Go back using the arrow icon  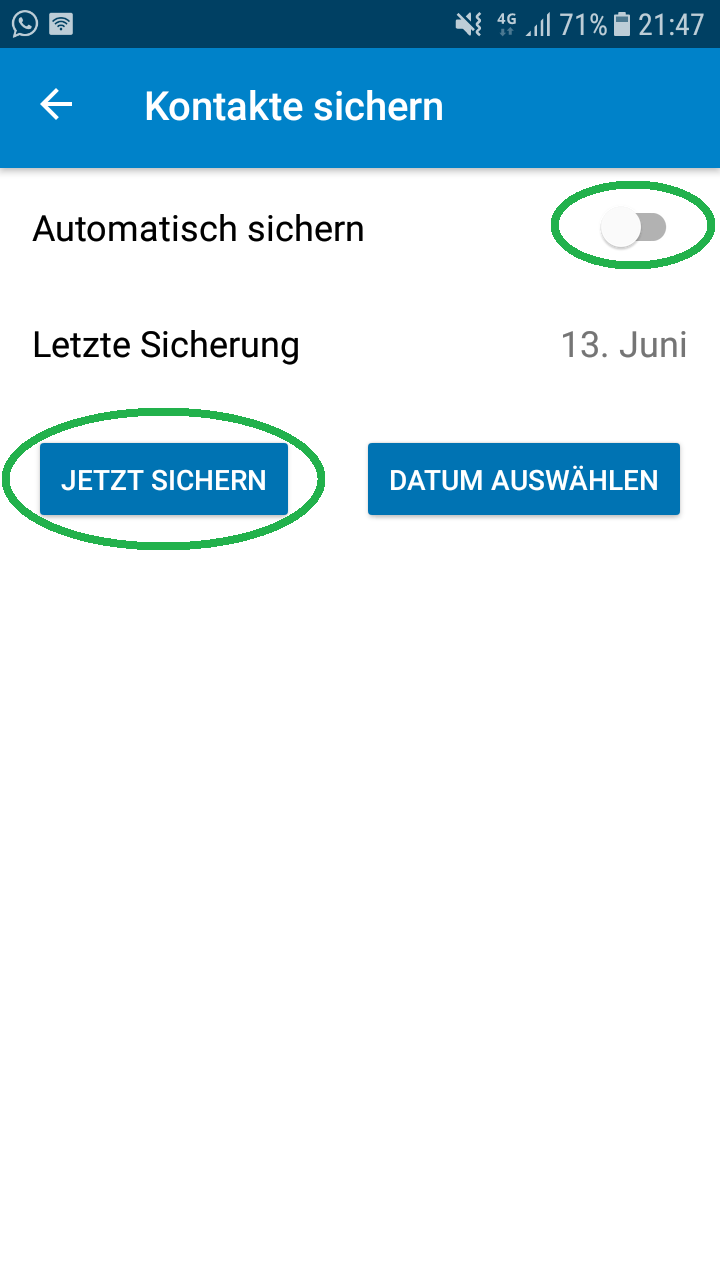(56, 105)
